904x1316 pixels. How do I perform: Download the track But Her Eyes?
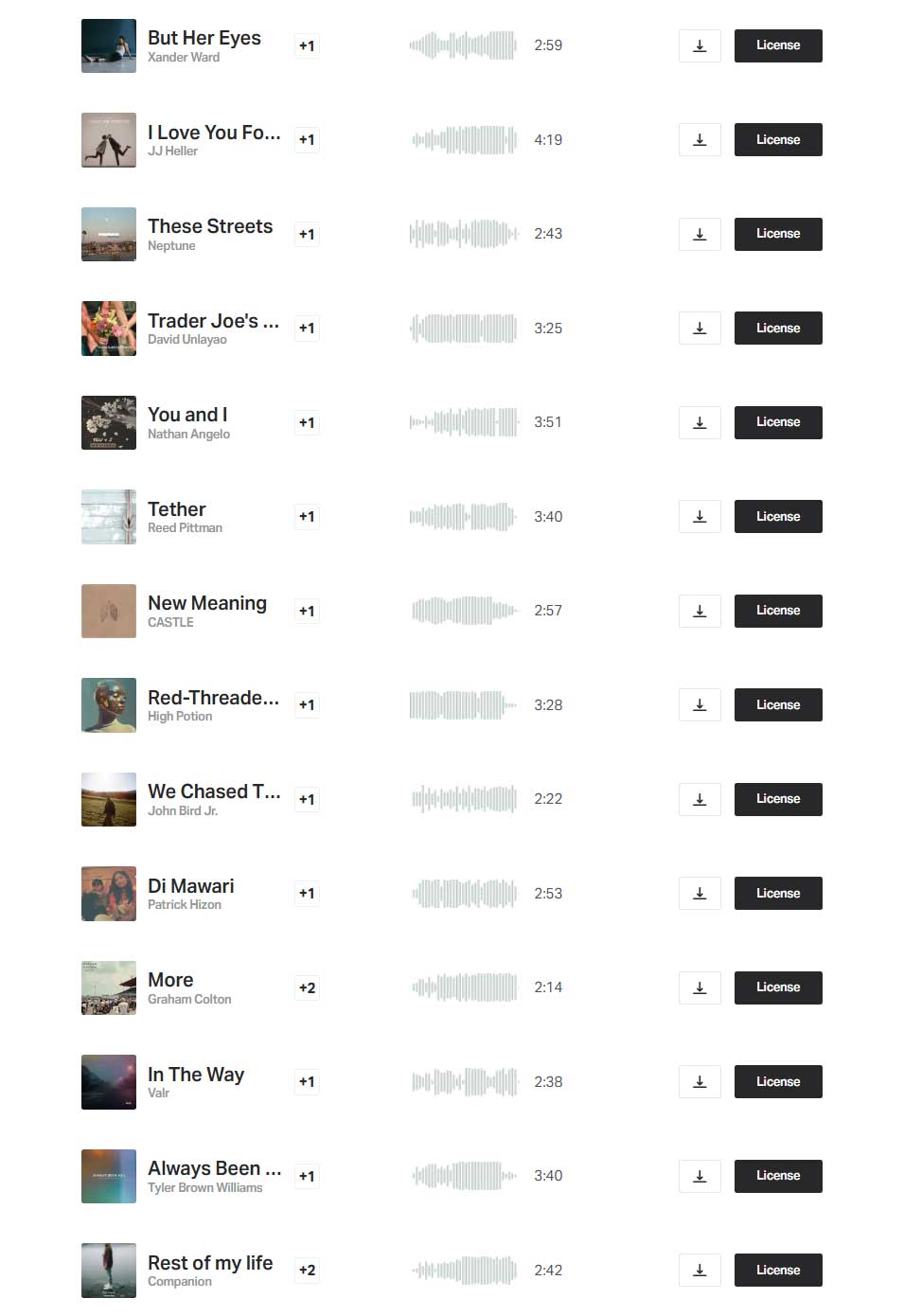click(x=700, y=45)
